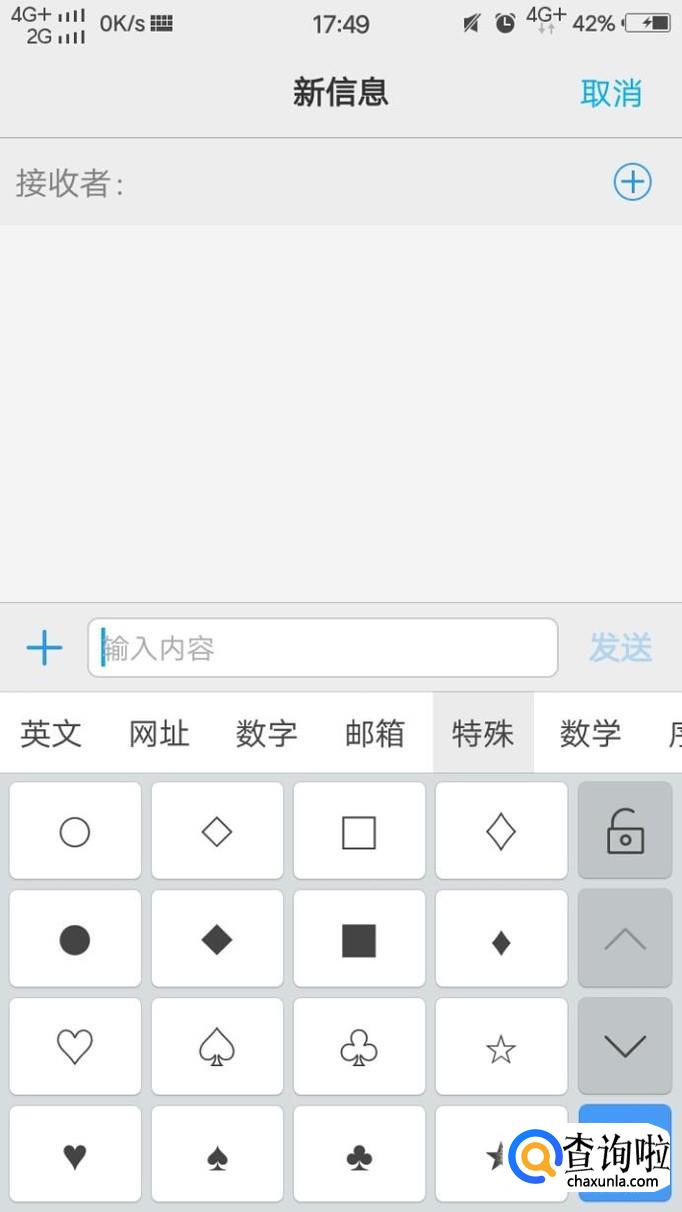Image resolution: width=682 pixels, height=1212 pixels.
Task: Focus the 输入内容 message field
Action: 322,648
